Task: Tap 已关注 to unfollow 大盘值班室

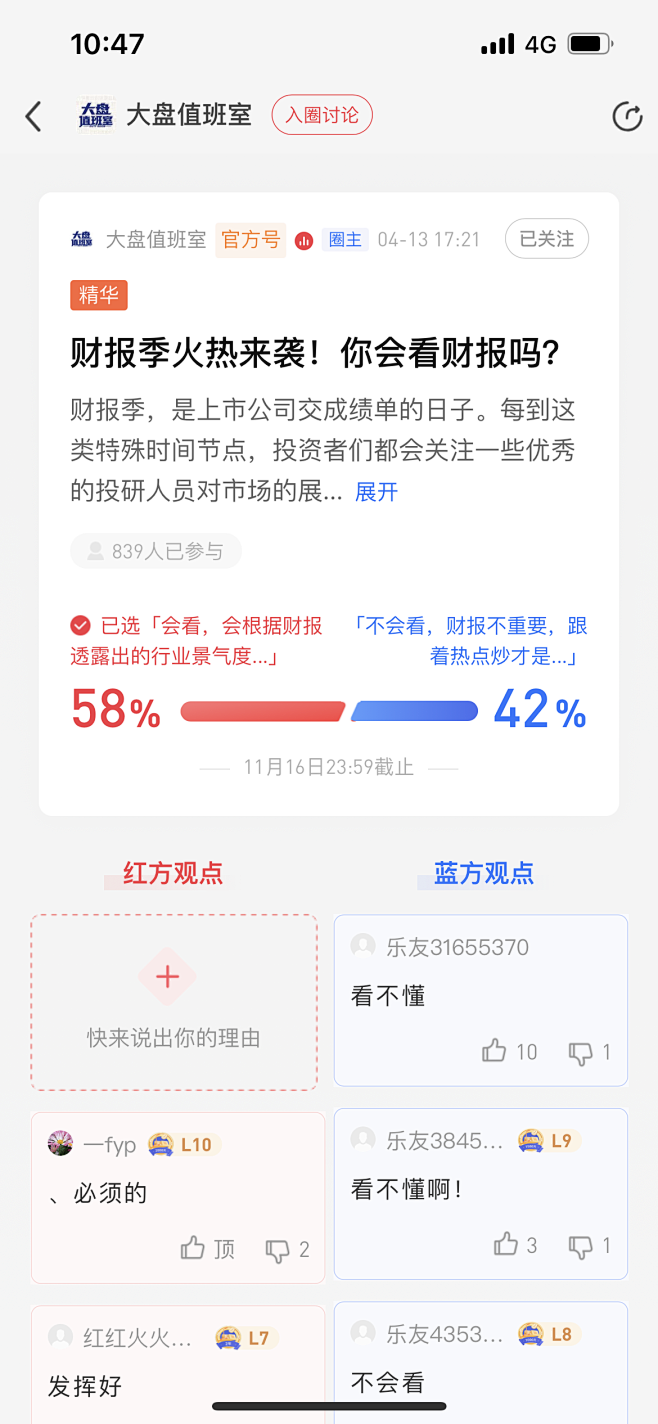Action: 547,239
